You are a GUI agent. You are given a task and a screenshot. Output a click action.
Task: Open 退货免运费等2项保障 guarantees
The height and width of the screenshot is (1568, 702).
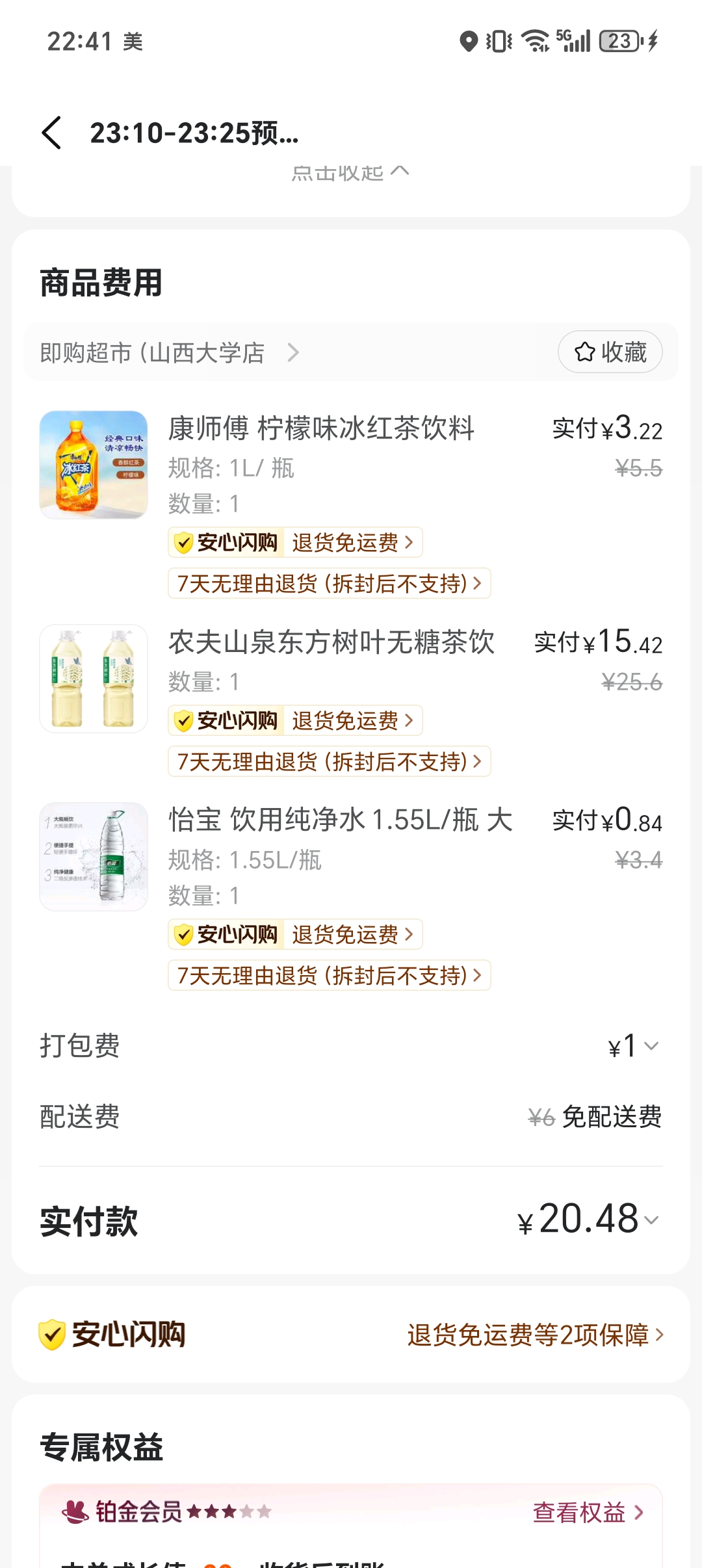(x=535, y=1335)
